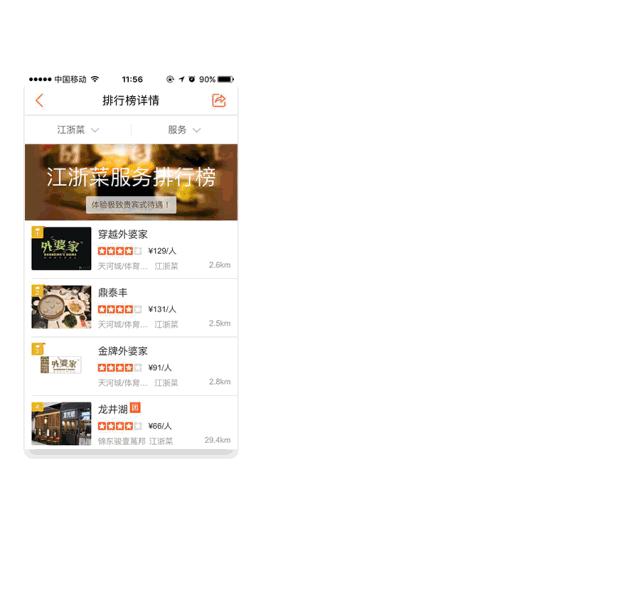Open the 龙井湖 restaurant entry
The width and height of the screenshot is (640, 615).
(x=131, y=424)
